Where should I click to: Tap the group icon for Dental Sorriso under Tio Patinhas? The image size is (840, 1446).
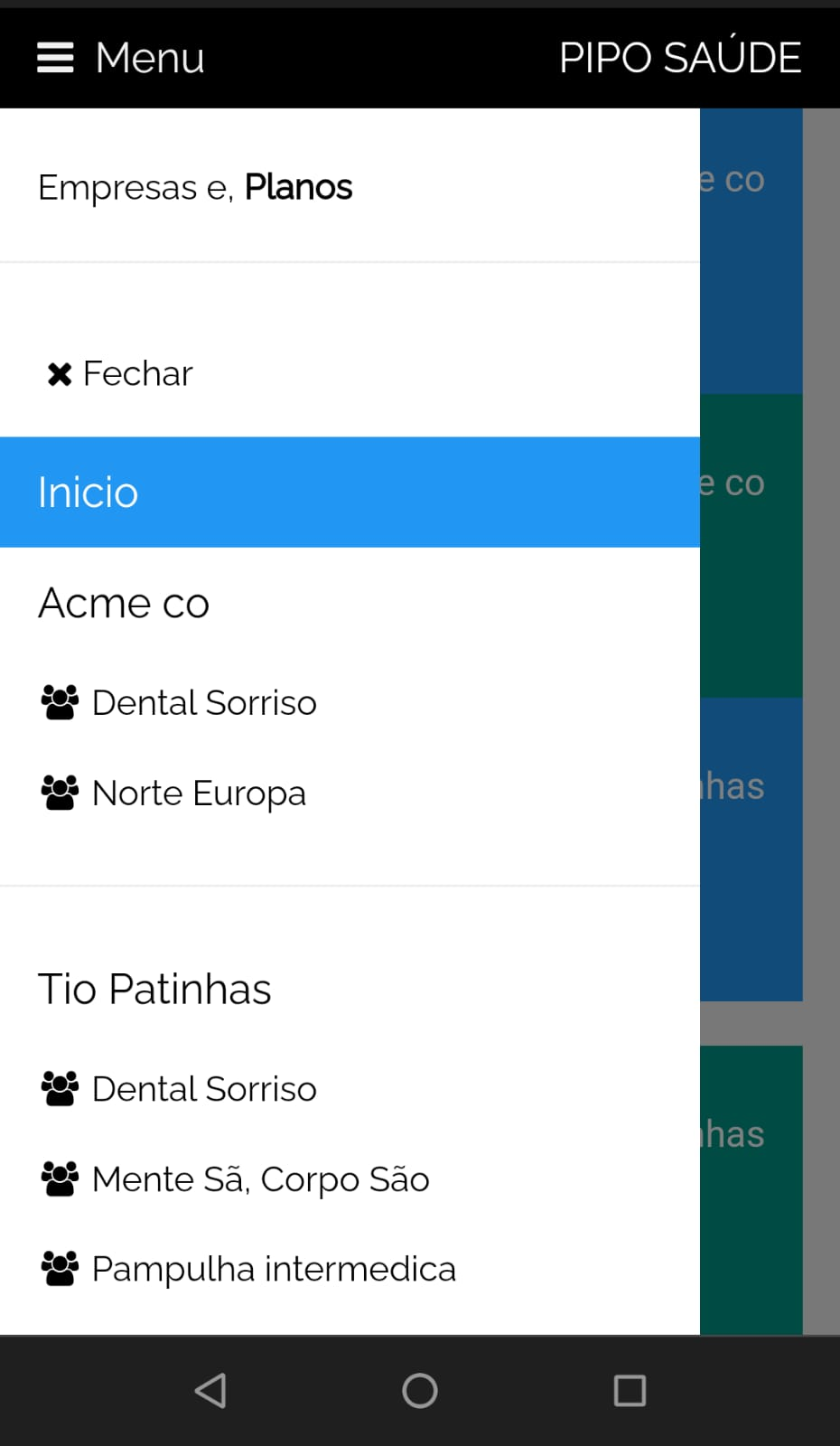click(59, 1088)
